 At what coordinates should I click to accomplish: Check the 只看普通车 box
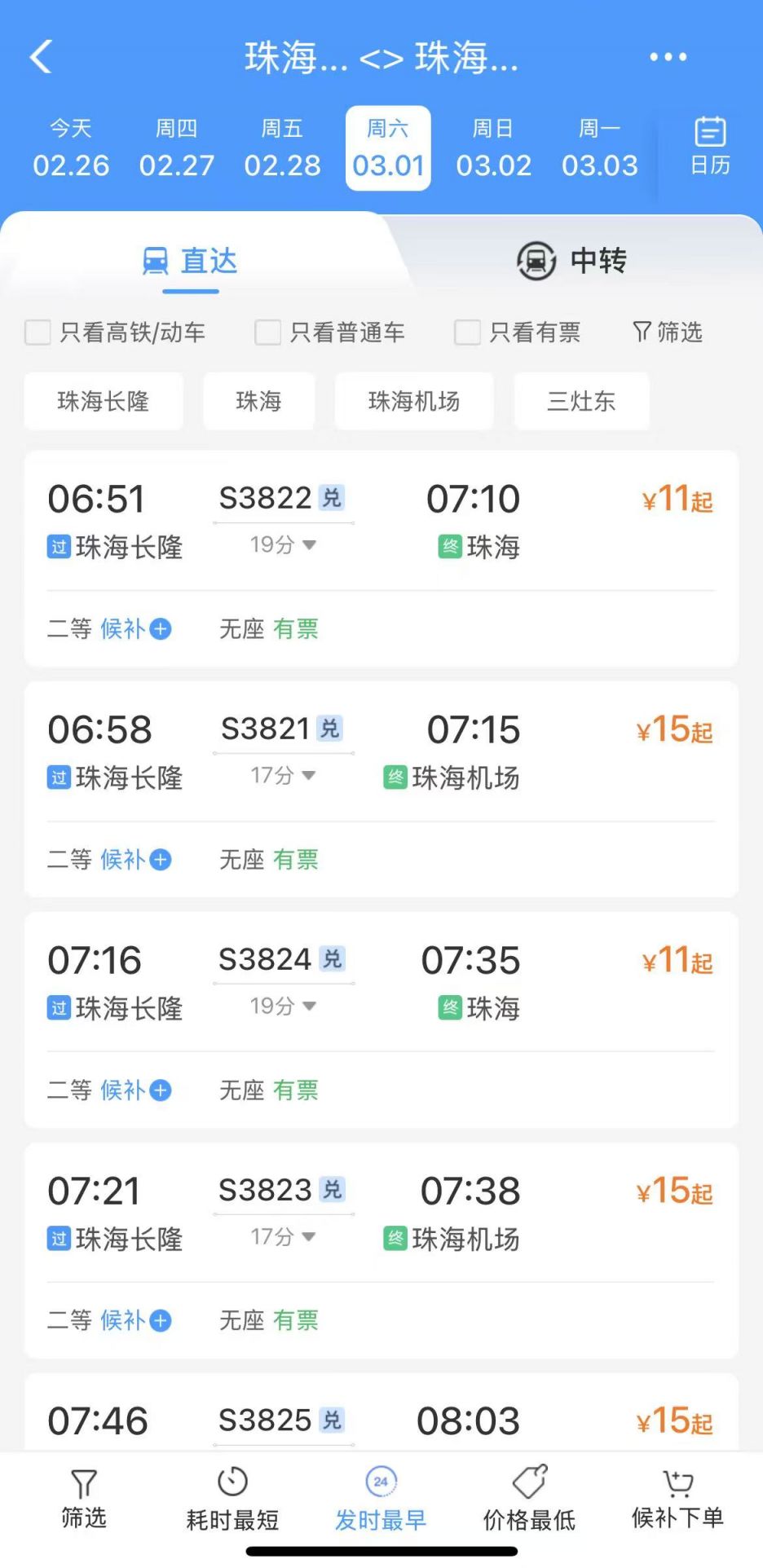point(268,333)
